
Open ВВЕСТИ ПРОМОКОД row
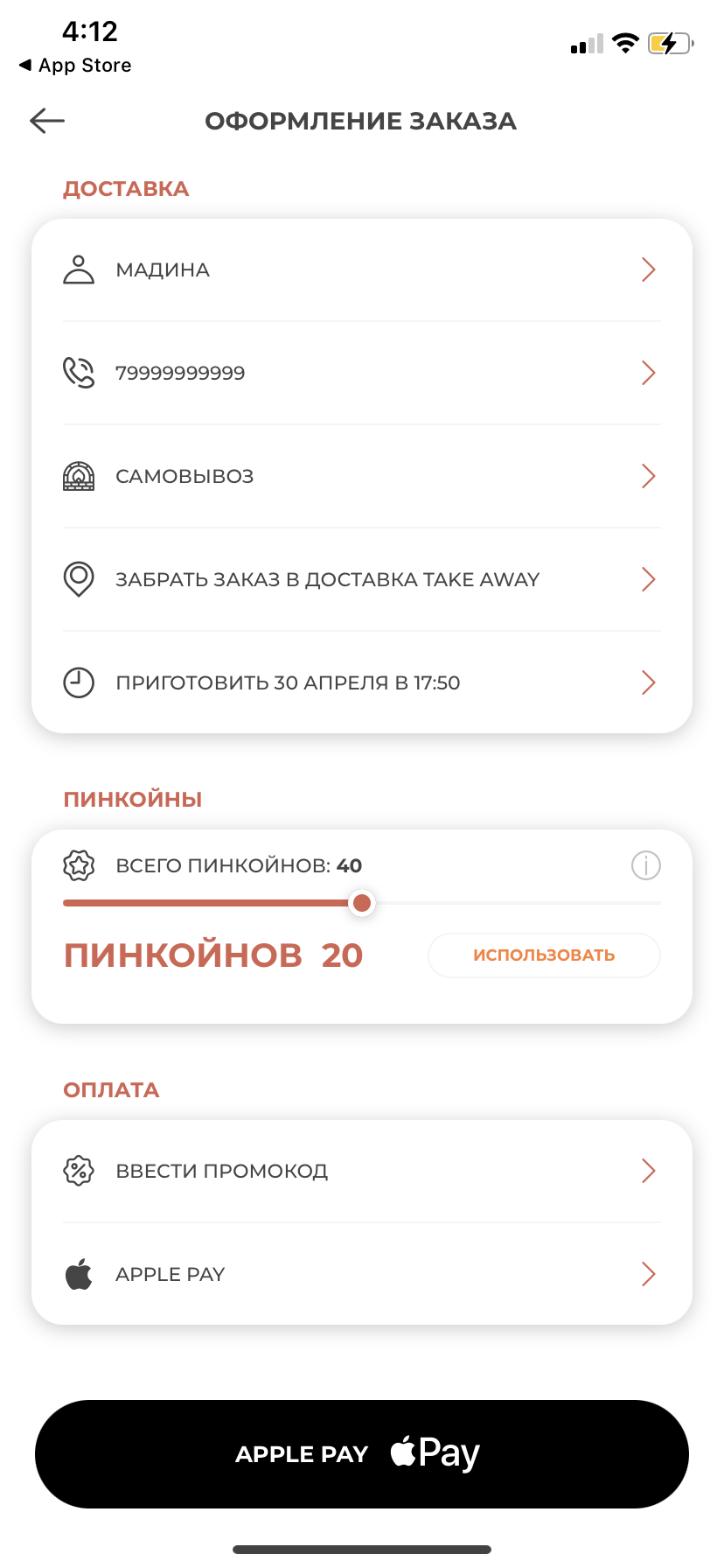click(x=361, y=1171)
